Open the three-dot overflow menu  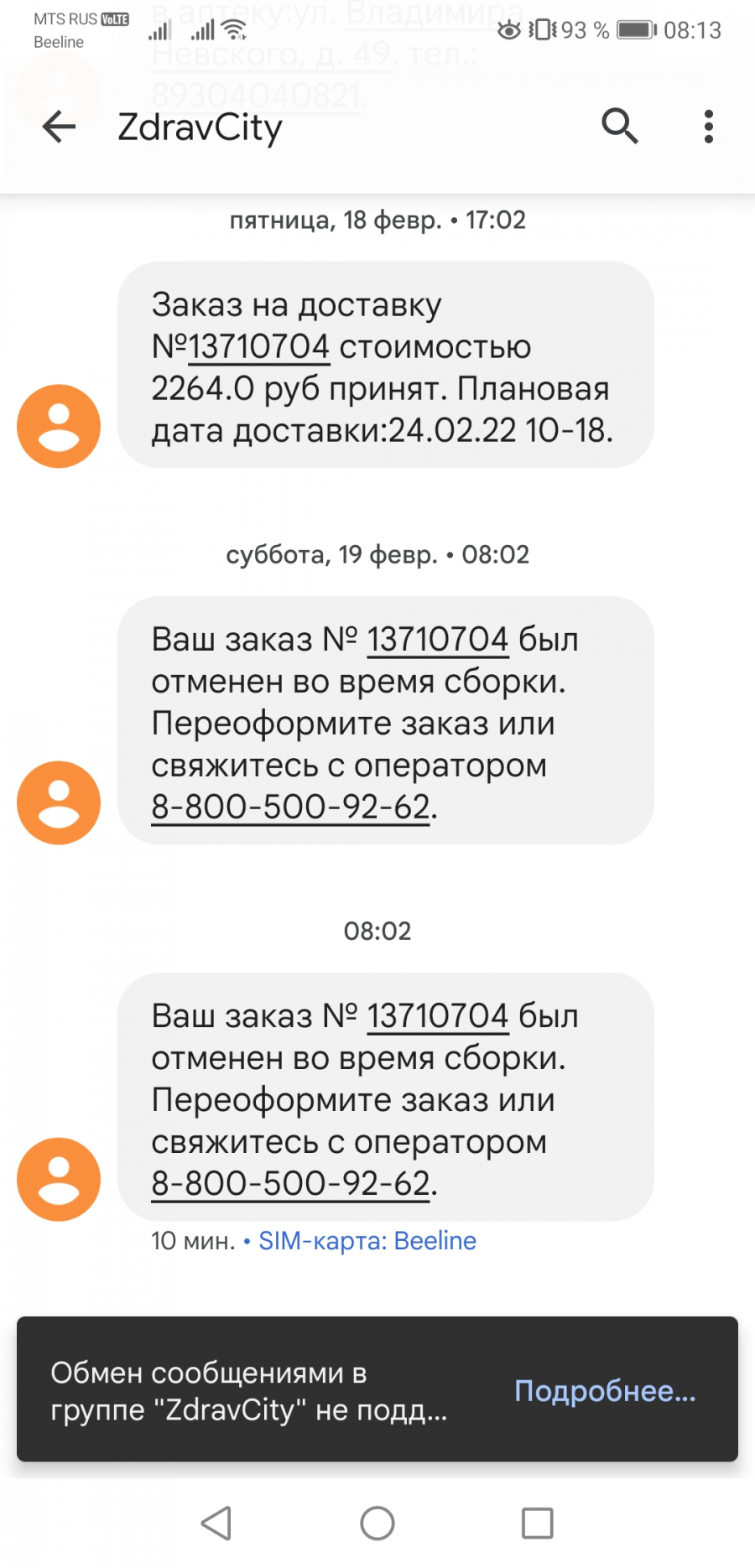709,127
